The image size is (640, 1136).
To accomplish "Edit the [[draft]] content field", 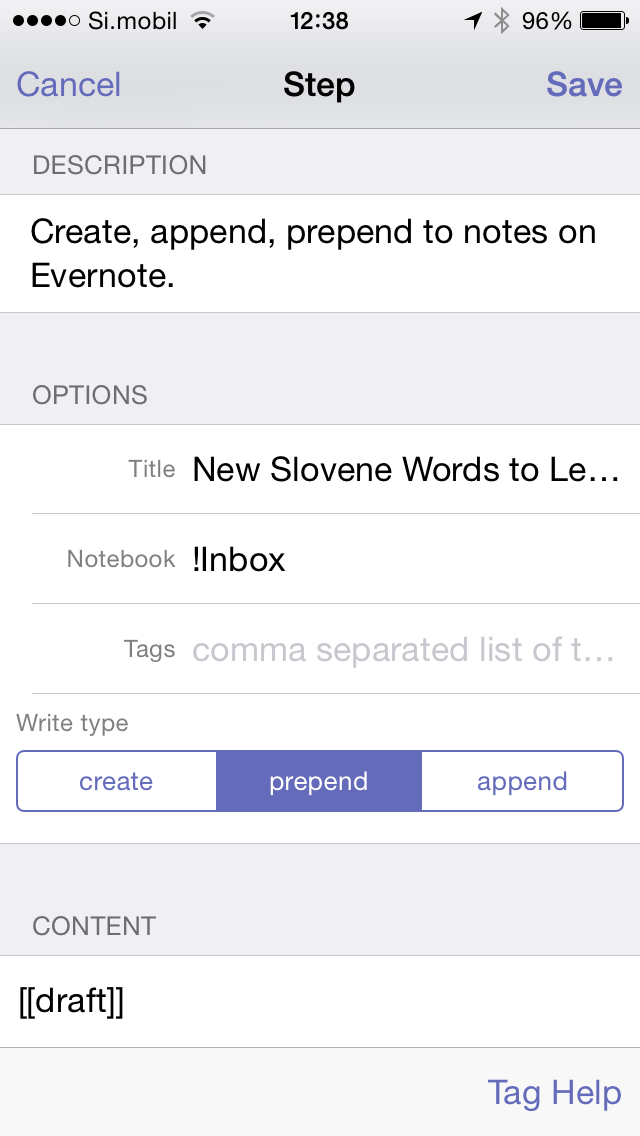I will (x=320, y=1001).
